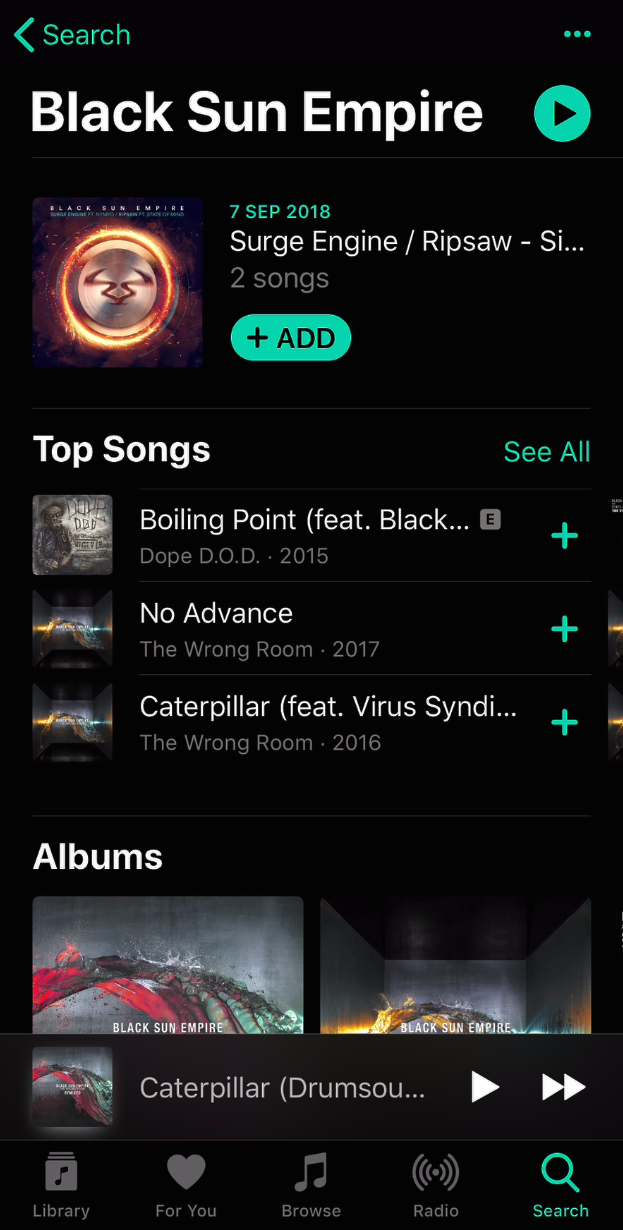The image size is (623, 1230).
Task: Open the red and teal album cover
Action: [168, 965]
